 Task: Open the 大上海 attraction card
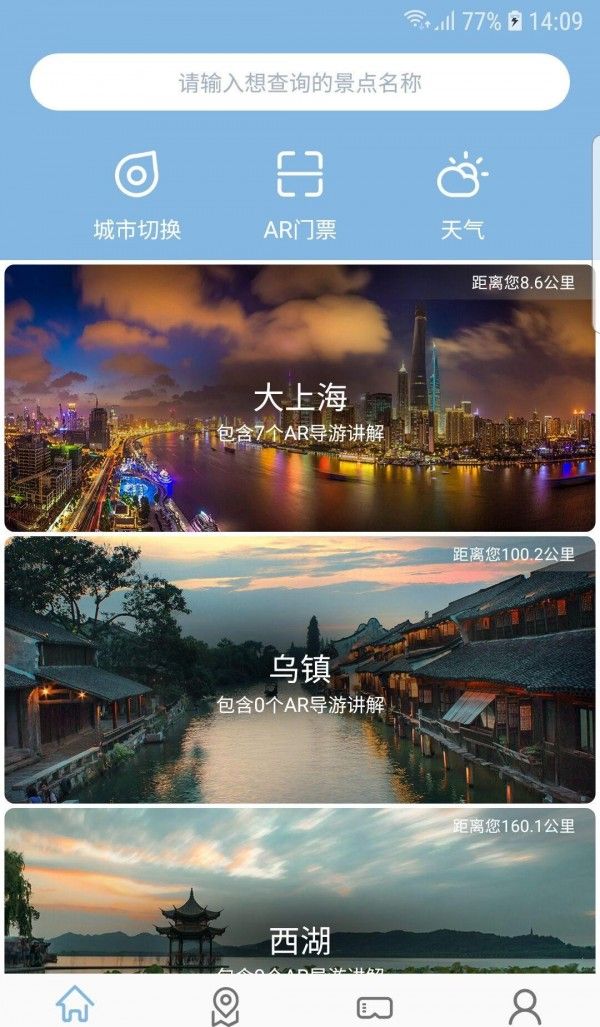pos(300,398)
